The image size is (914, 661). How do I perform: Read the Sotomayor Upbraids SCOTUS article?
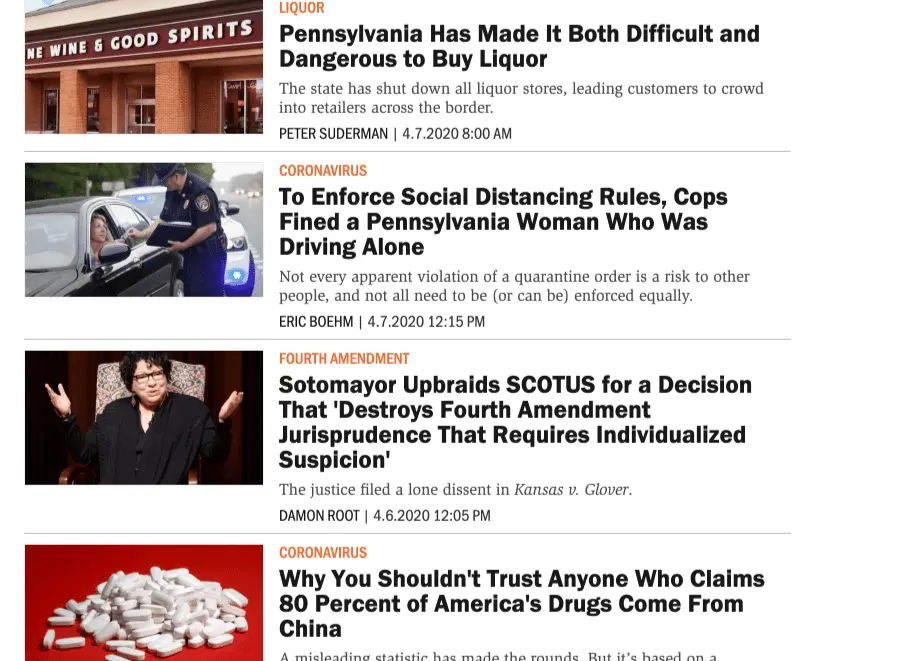tap(514, 422)
